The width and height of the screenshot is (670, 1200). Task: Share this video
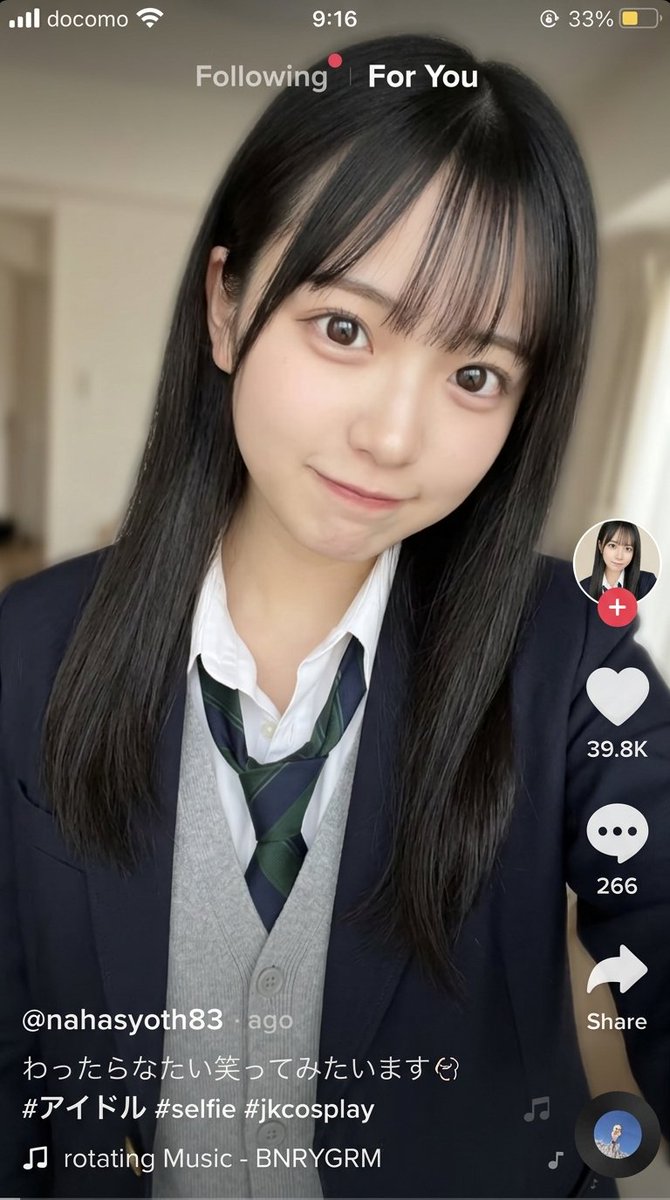(617, 972)
